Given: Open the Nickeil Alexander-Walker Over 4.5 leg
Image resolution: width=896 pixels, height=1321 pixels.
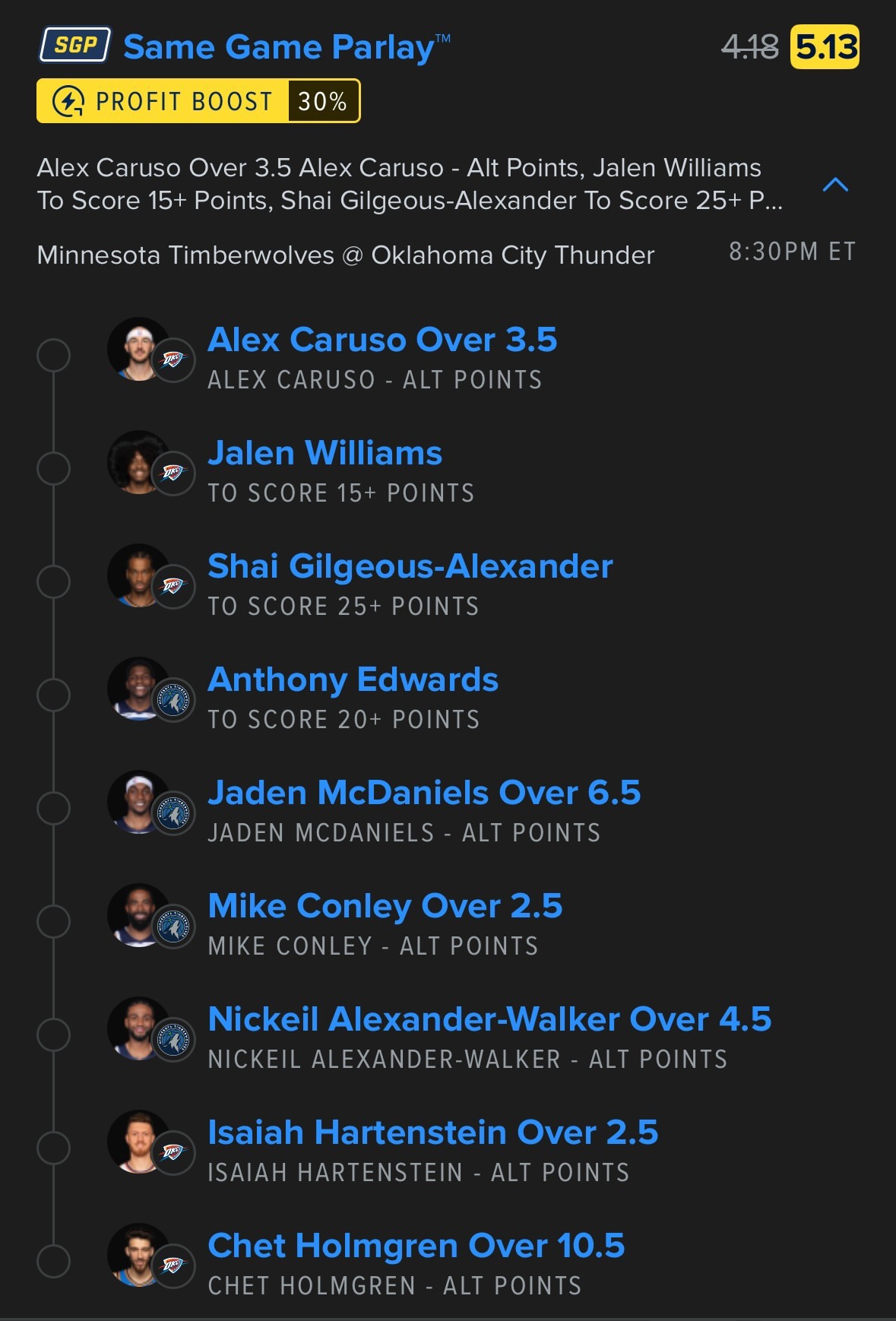Looking at the screenshot, I should tap(489, 1019).
